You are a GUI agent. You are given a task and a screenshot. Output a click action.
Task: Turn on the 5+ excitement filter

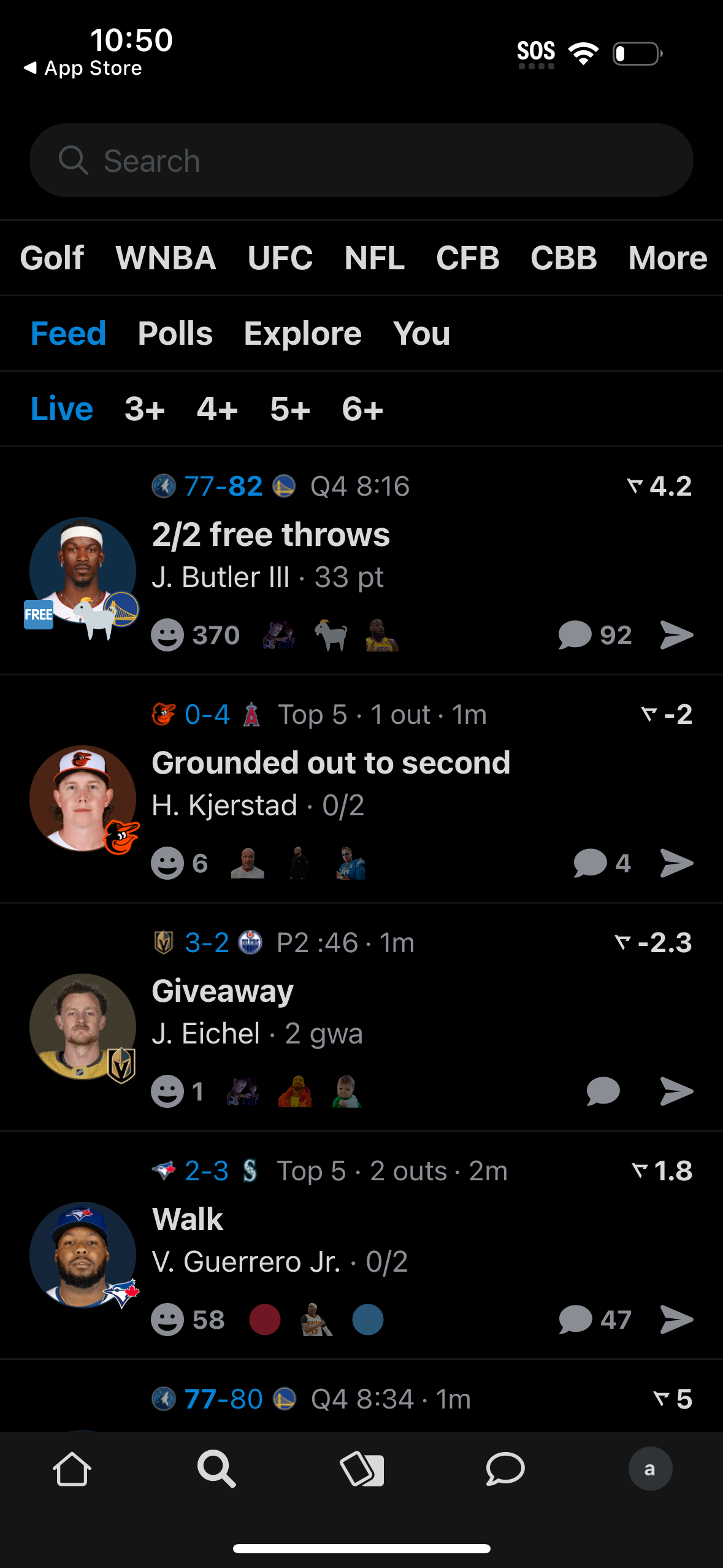coord(289,408)
